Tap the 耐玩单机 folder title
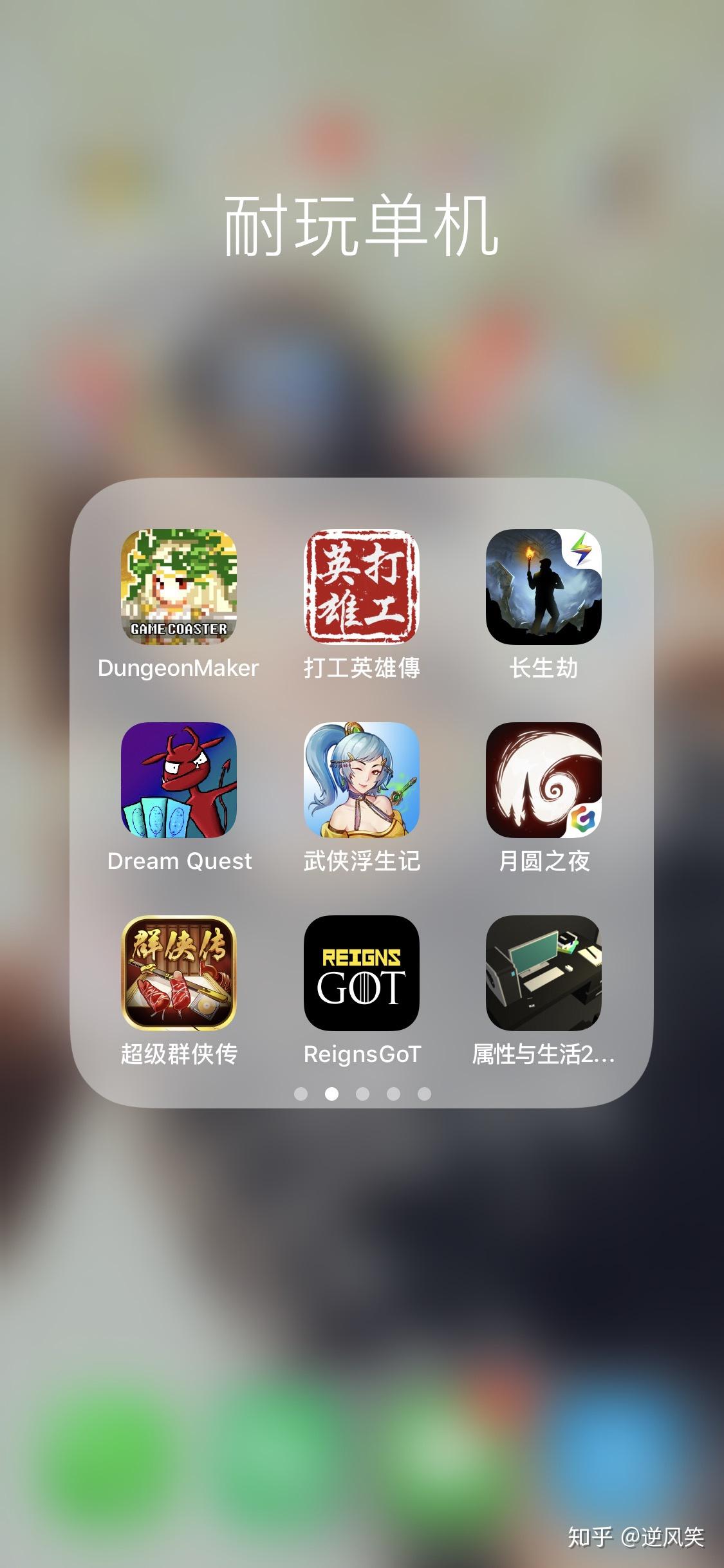The width and height of the screenshot is (724, 1568). [361, 227]
